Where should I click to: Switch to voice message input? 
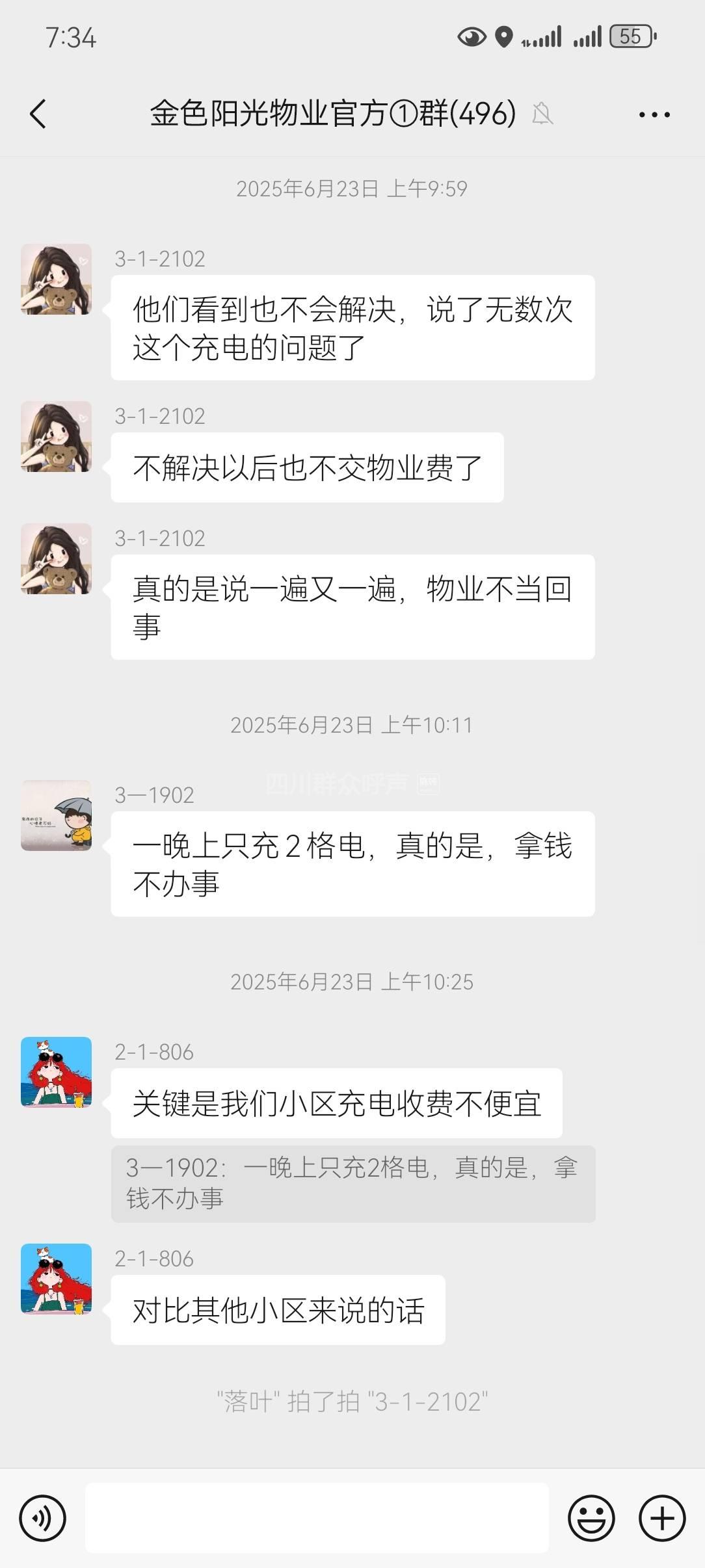tap(43, 1519)
